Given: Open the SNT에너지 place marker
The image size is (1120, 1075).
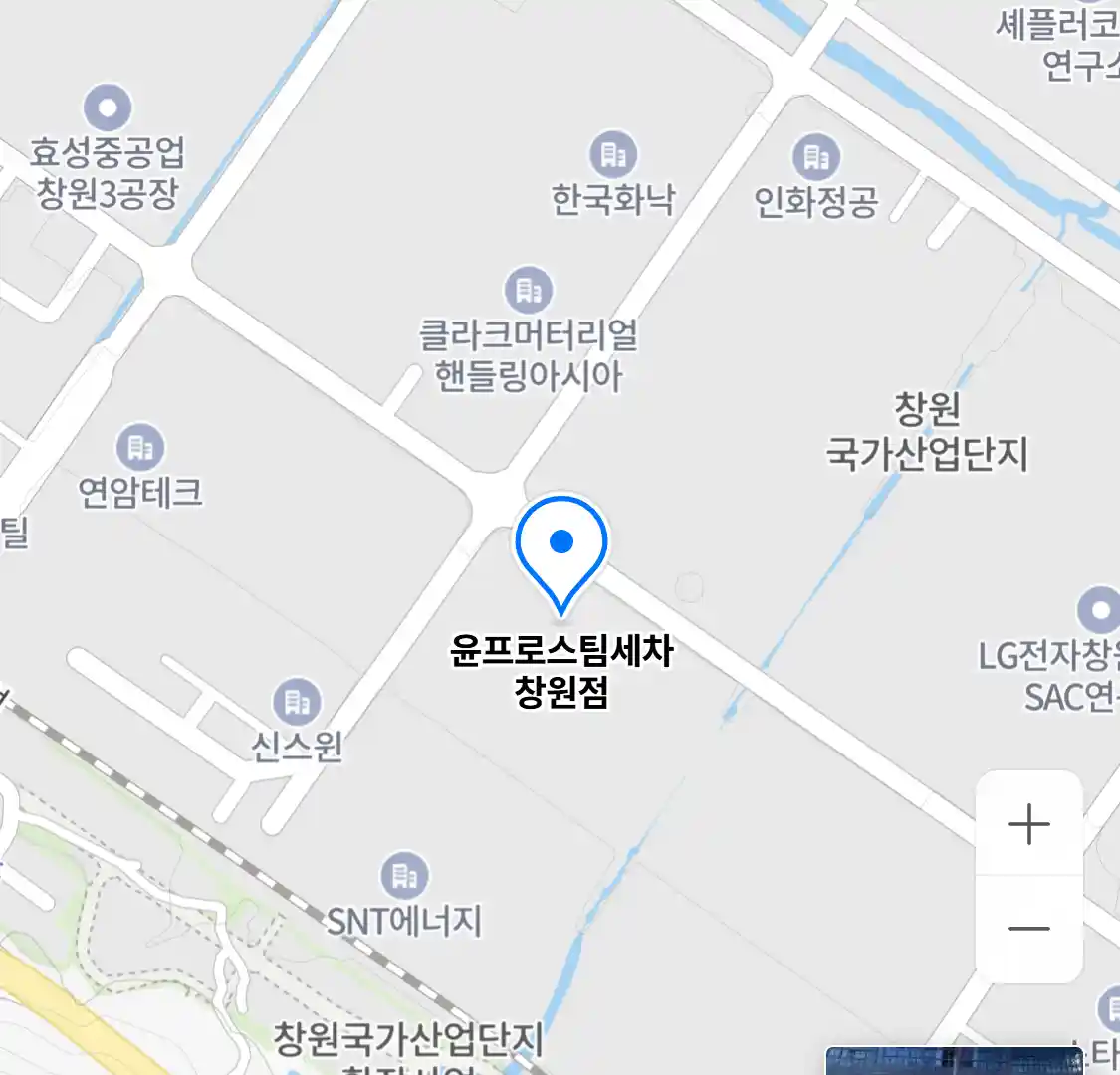Looking at the screenshot, I should click(404, 876).
